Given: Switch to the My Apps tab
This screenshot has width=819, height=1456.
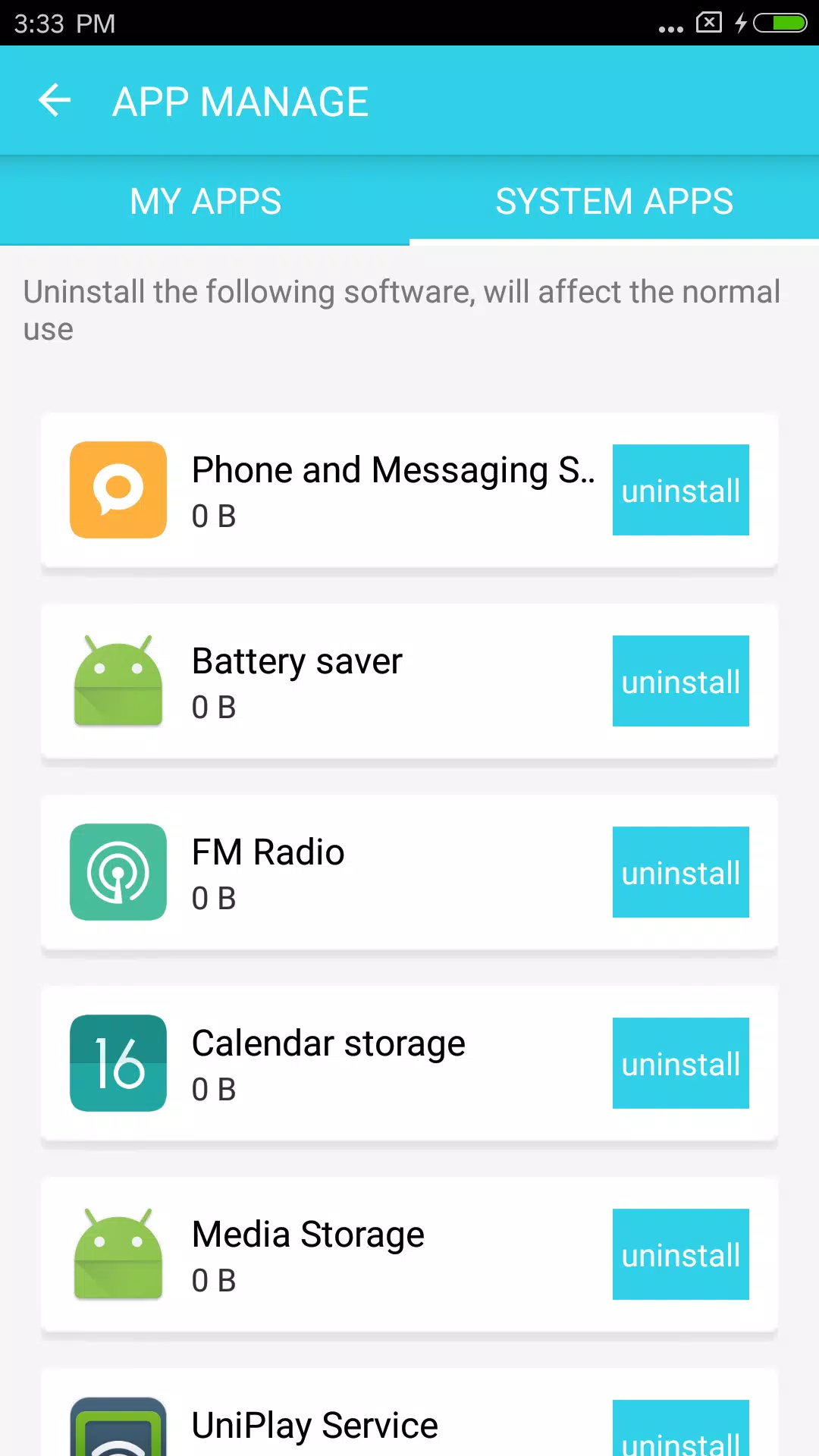Looking at the screenshot, I should click(205, 201).
